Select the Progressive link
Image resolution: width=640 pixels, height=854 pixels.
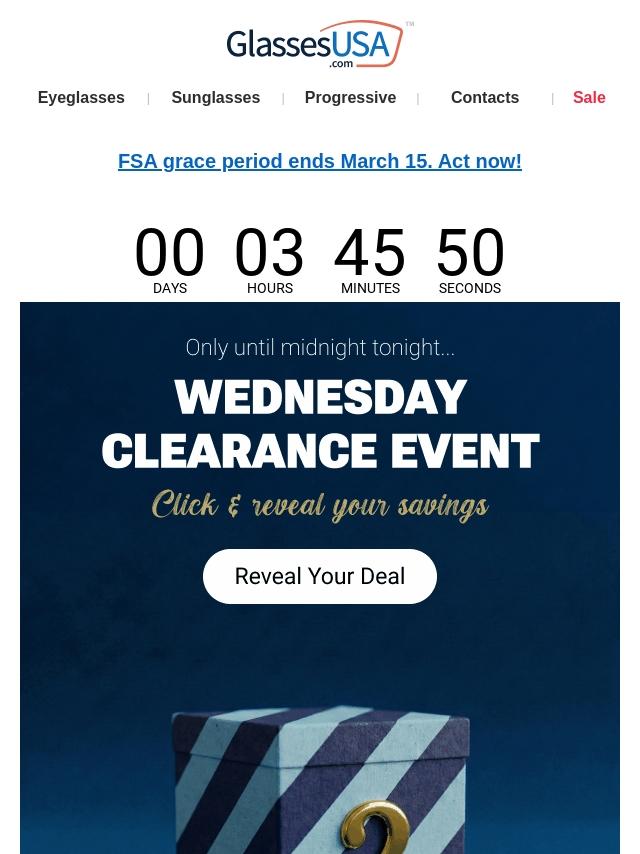point(350,98)
